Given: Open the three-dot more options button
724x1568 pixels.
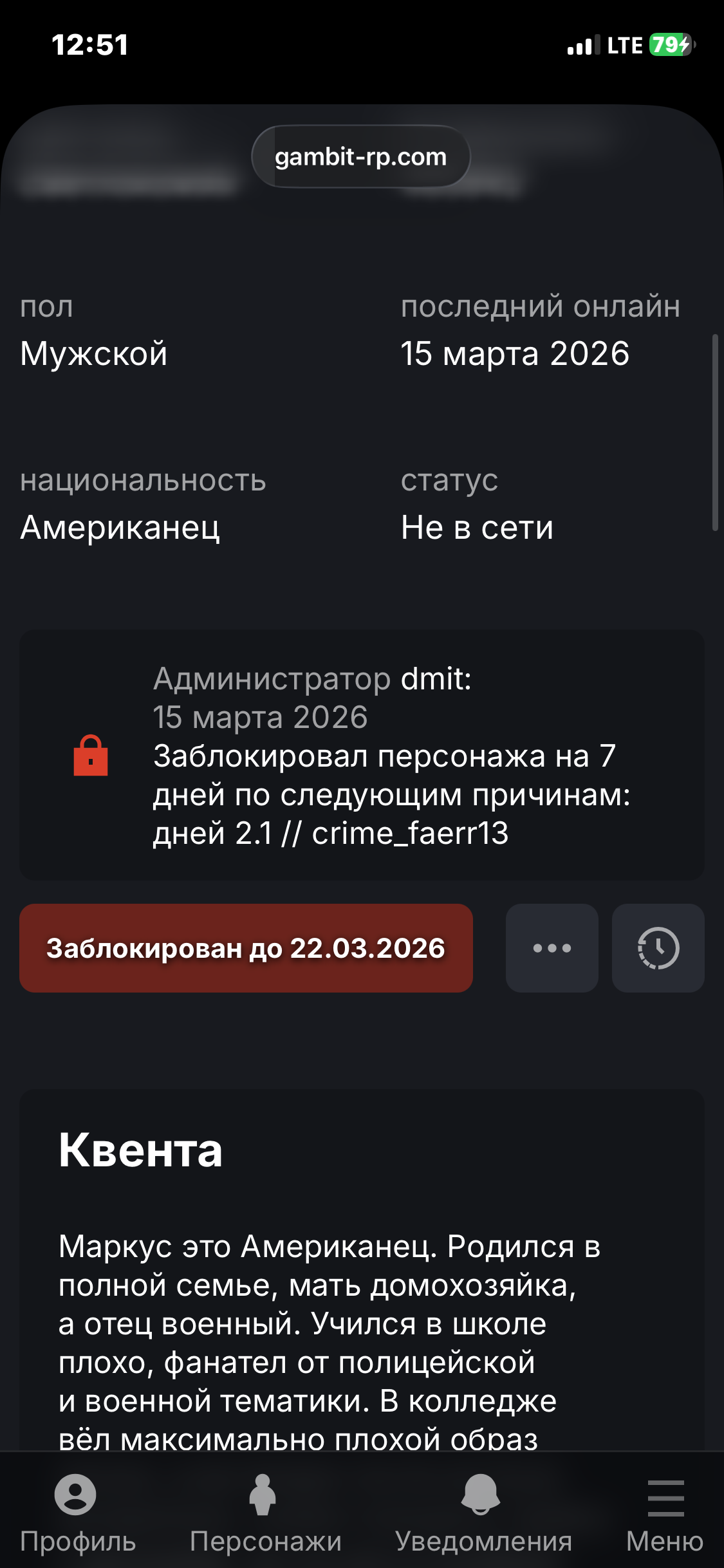Looking at the screenshot, I should (552, 948).
